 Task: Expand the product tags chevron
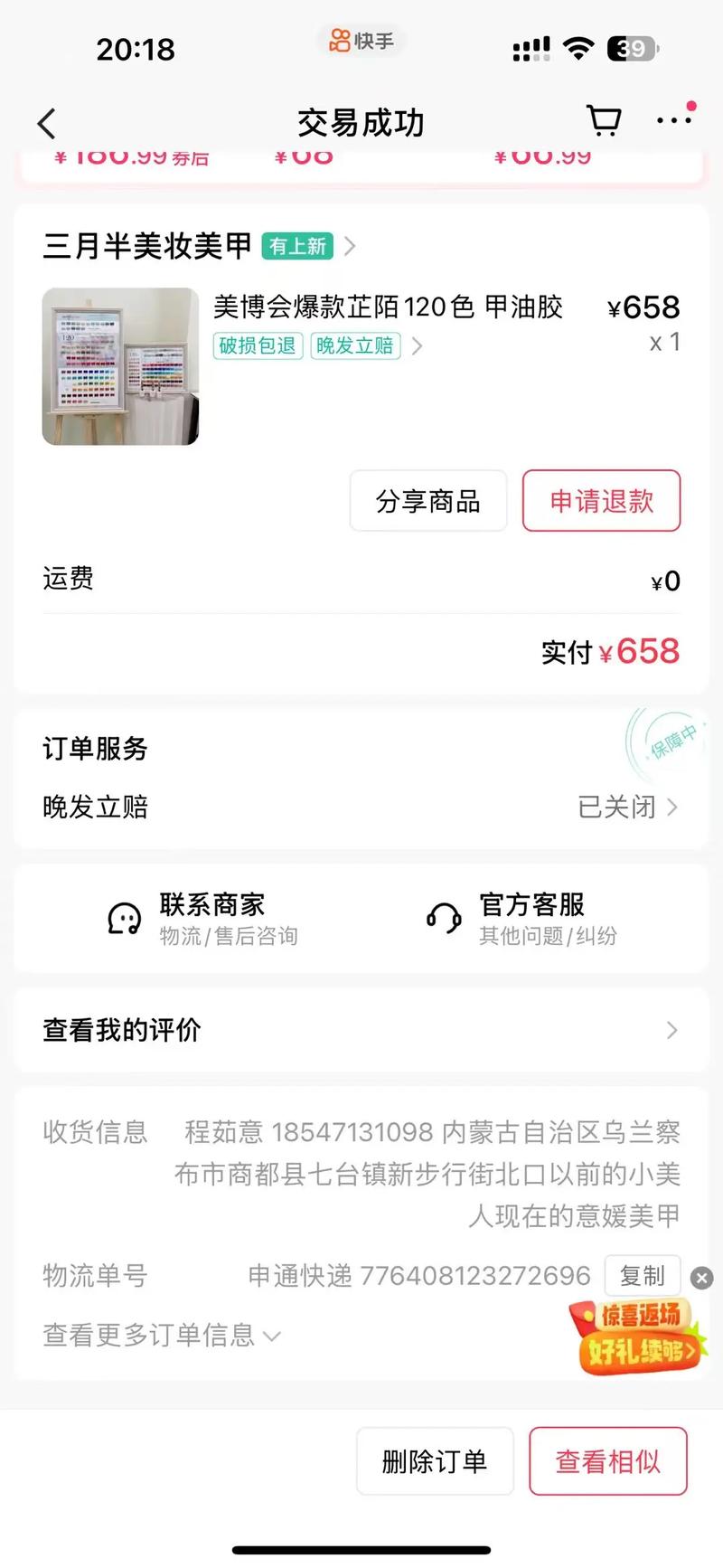click(x=417, y=345)
